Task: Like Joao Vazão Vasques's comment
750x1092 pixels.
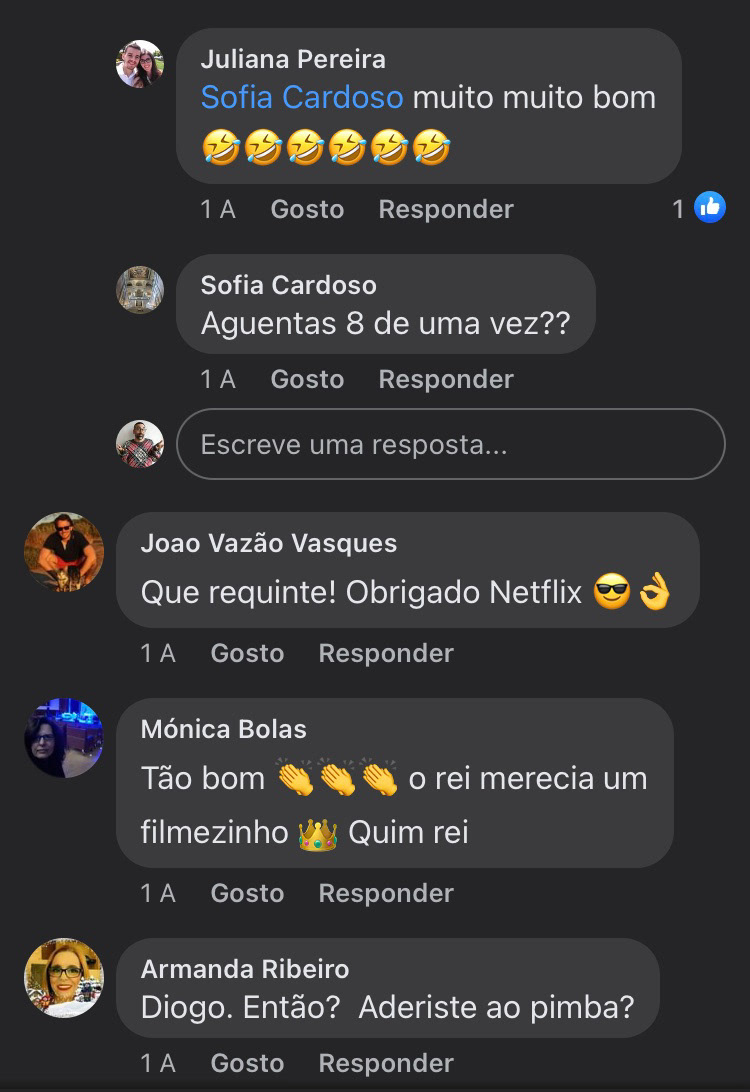Action: click(x=247, y=653)
